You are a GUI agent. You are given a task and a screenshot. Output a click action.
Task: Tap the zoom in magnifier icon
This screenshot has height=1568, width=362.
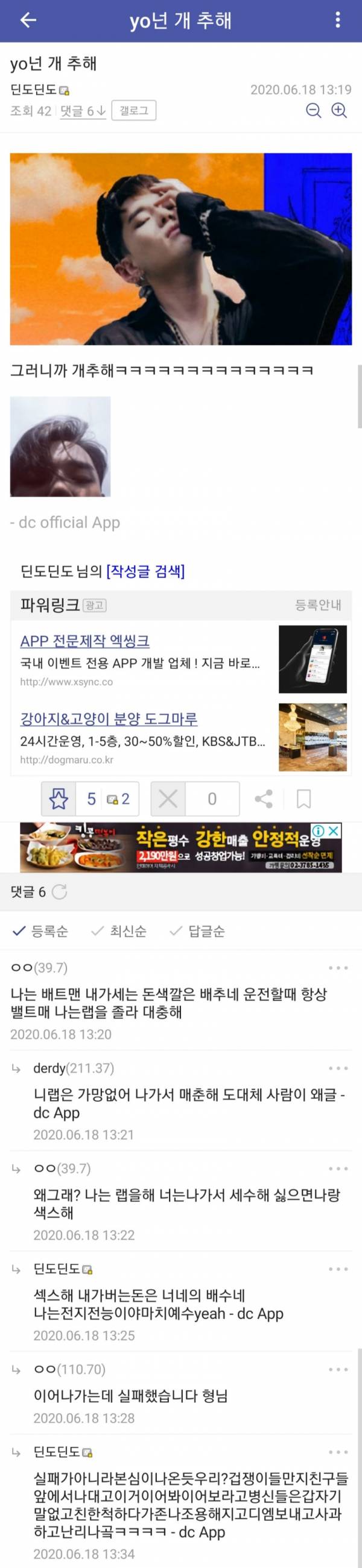pos(339,110)
